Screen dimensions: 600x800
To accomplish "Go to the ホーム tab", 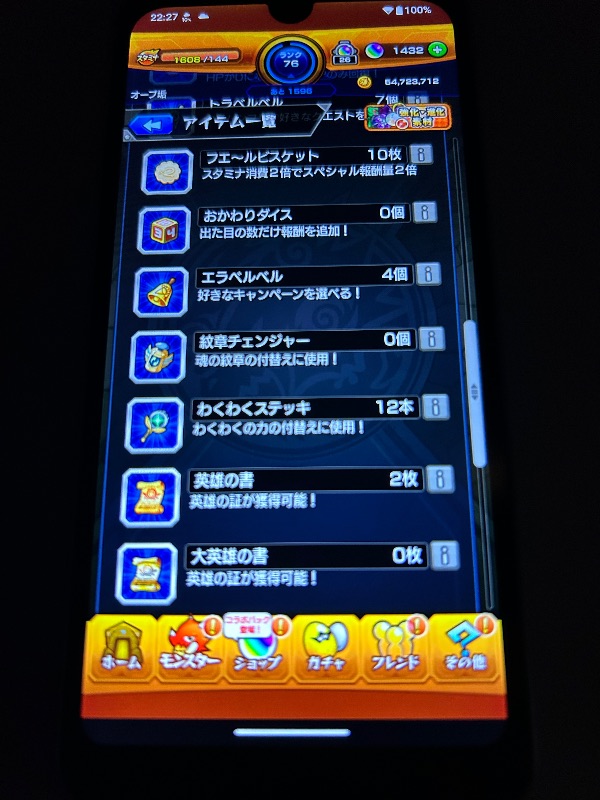I will pyautogui.click(x=119, y=649).
